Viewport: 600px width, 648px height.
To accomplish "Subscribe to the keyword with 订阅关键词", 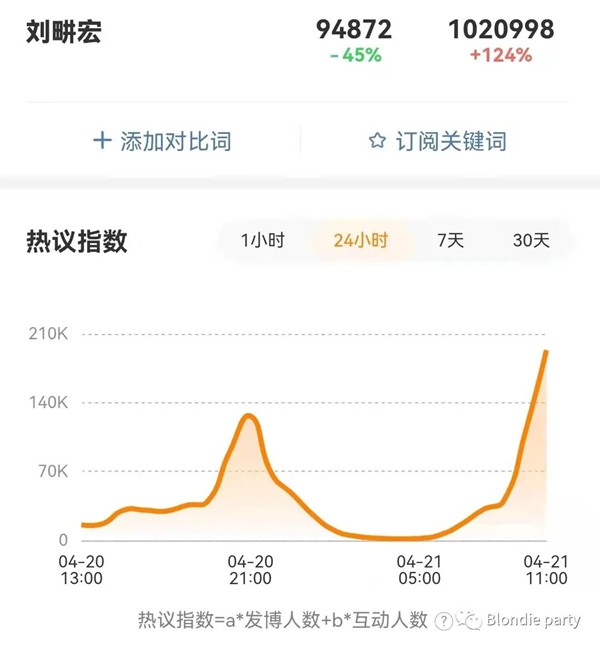I will pos(437,141).
